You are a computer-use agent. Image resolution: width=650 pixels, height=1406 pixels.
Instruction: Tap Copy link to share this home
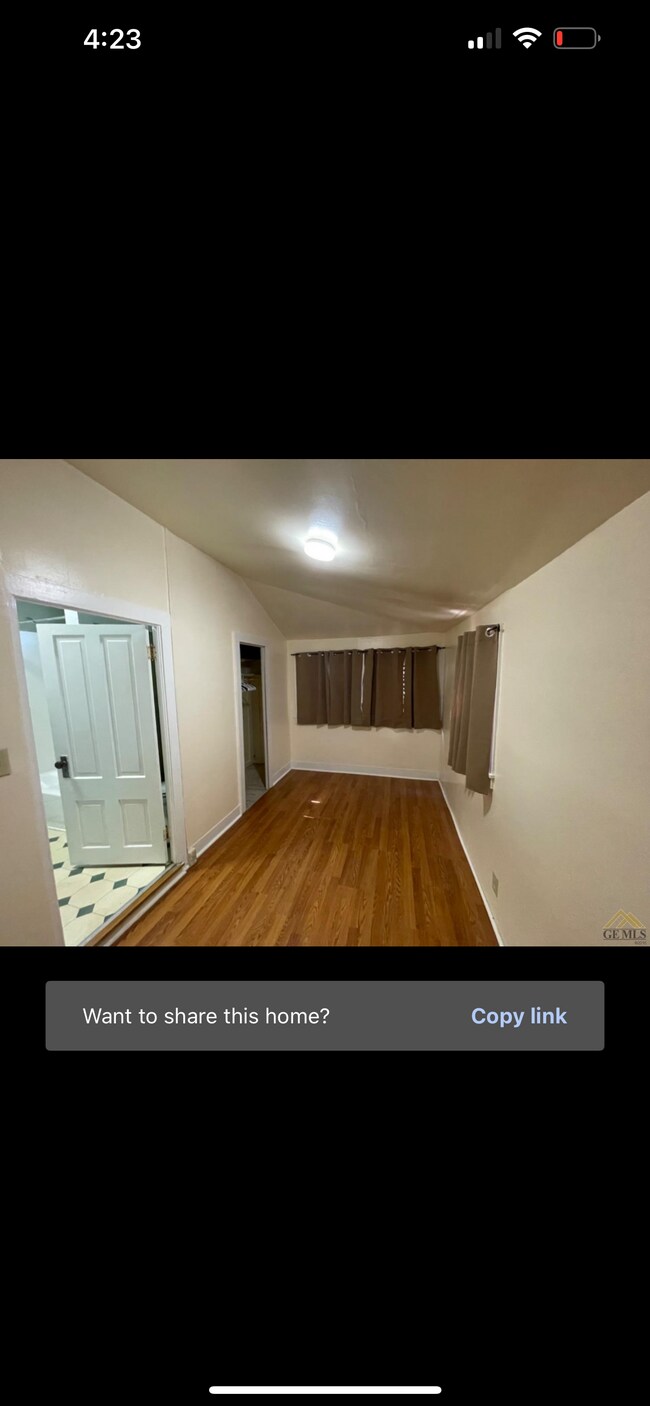(x=518, y=1016)
